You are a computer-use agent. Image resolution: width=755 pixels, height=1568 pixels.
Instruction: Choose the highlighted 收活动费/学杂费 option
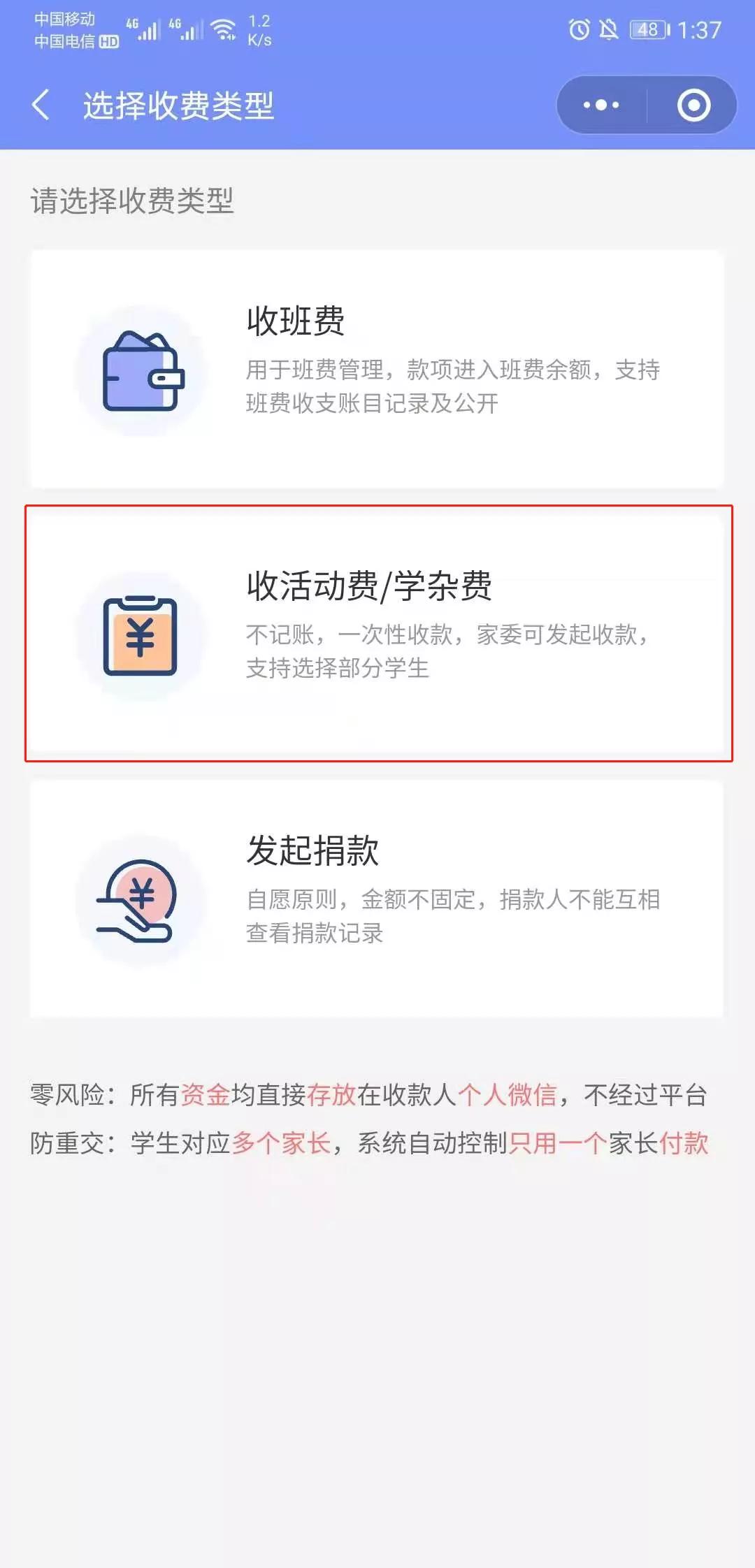tap(377, 632)
